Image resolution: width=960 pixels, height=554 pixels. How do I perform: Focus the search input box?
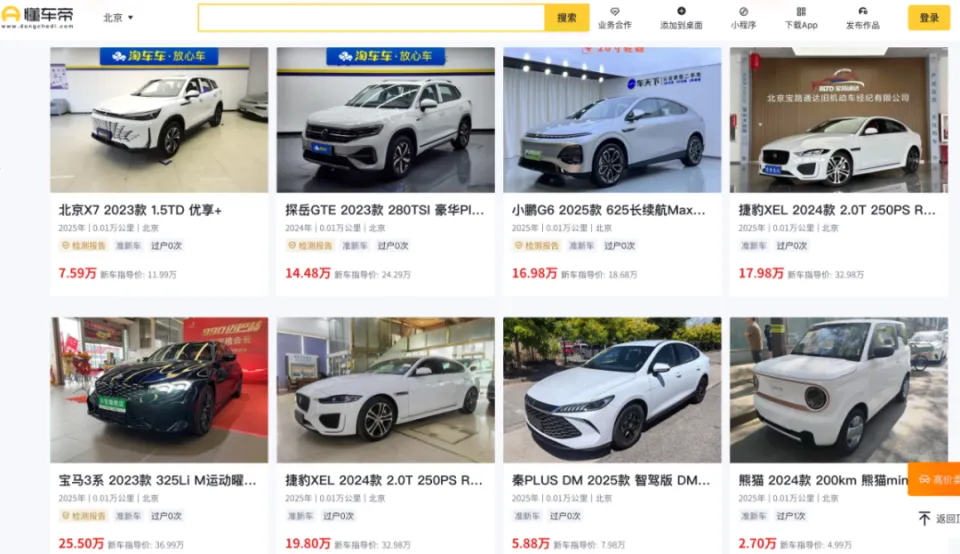pyautogui.click(x=370, y=18)
